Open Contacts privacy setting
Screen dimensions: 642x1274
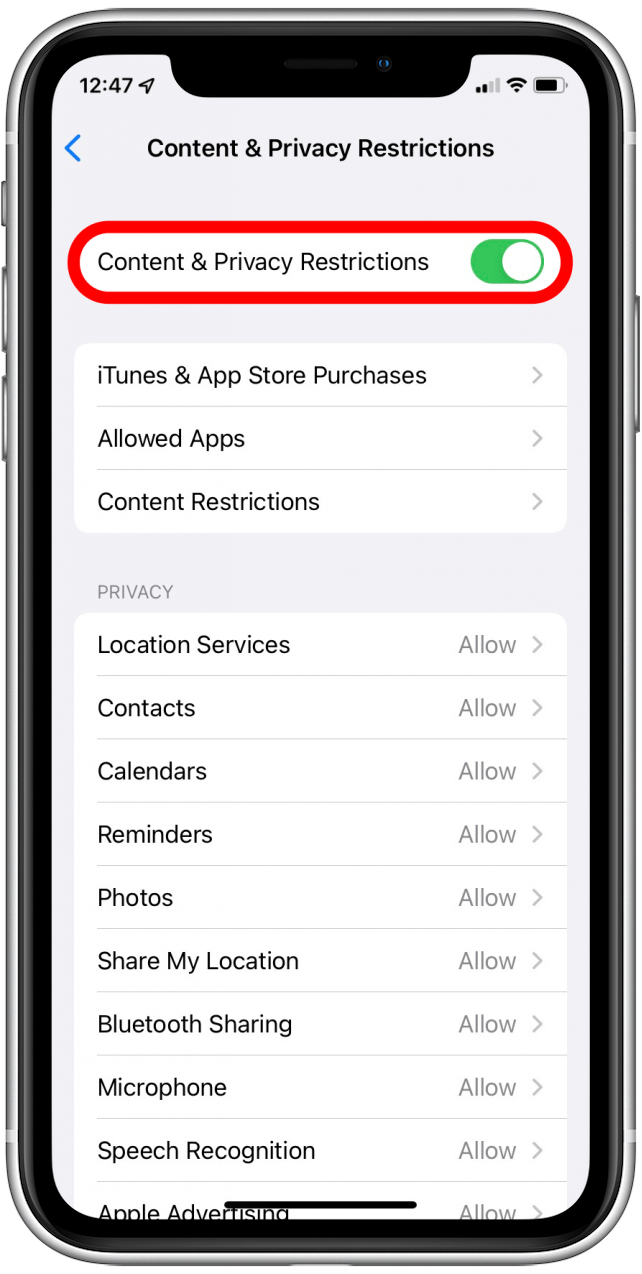320,708
